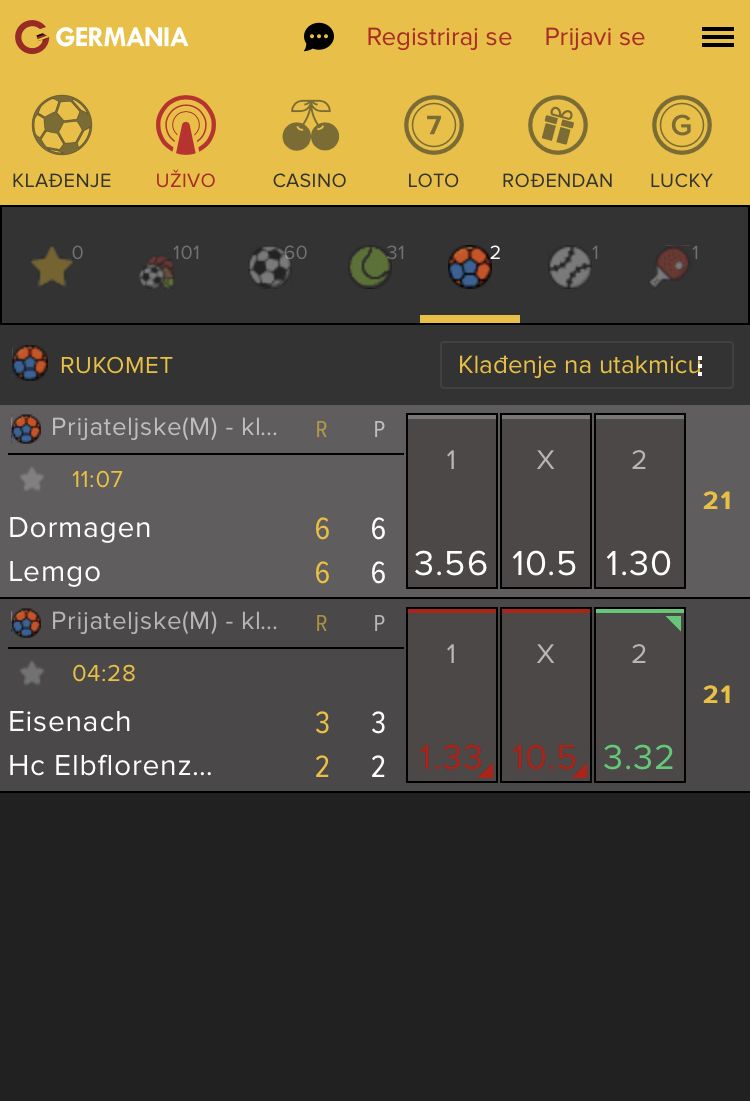Filter live events by tennis (31)
Image resolution: width=750 pixels, height=1101 pixels.
pyautogui.click(x=370, y=266)
